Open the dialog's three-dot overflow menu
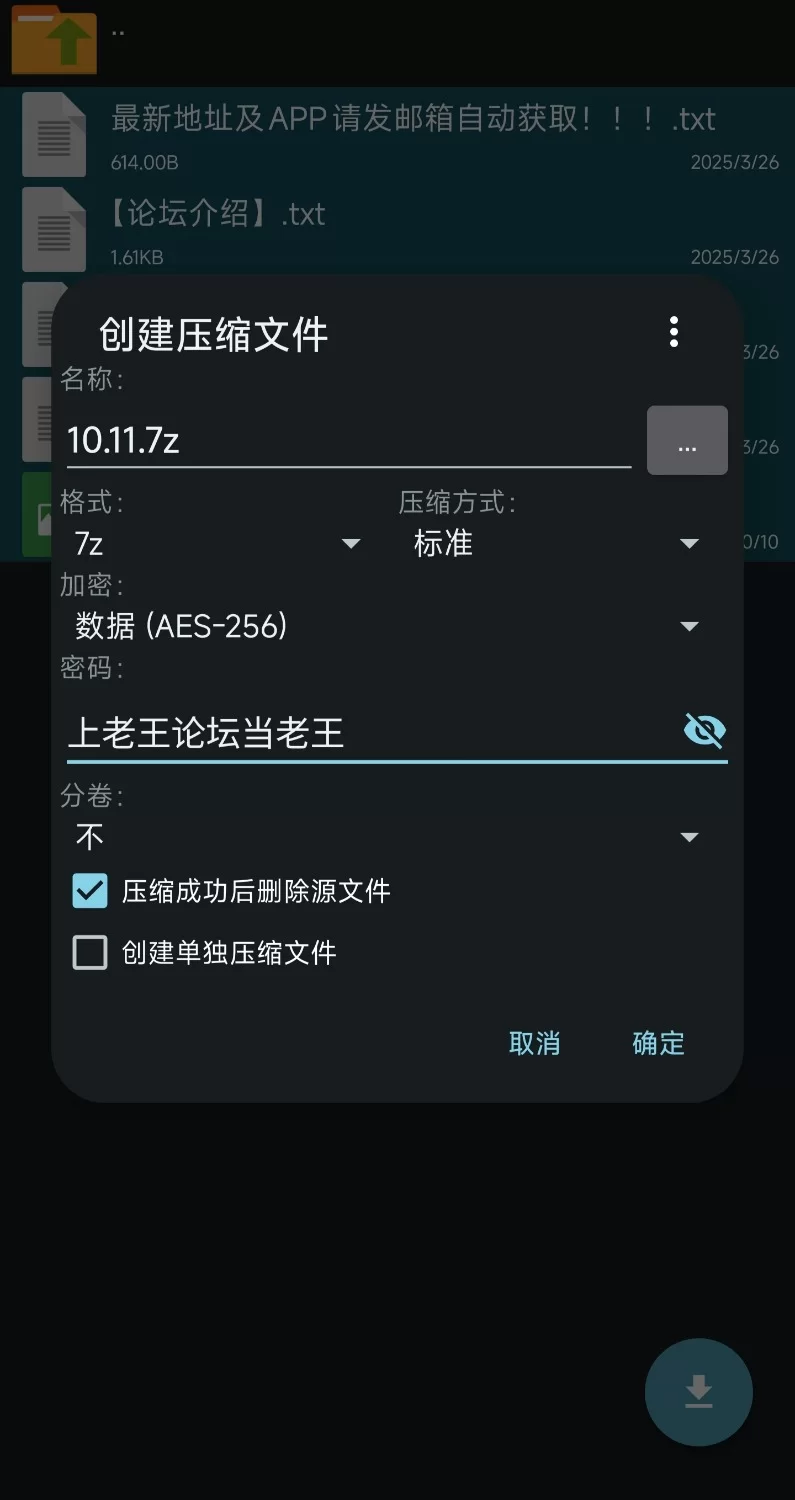795x1500 pixels. click(x=674, y=332)
